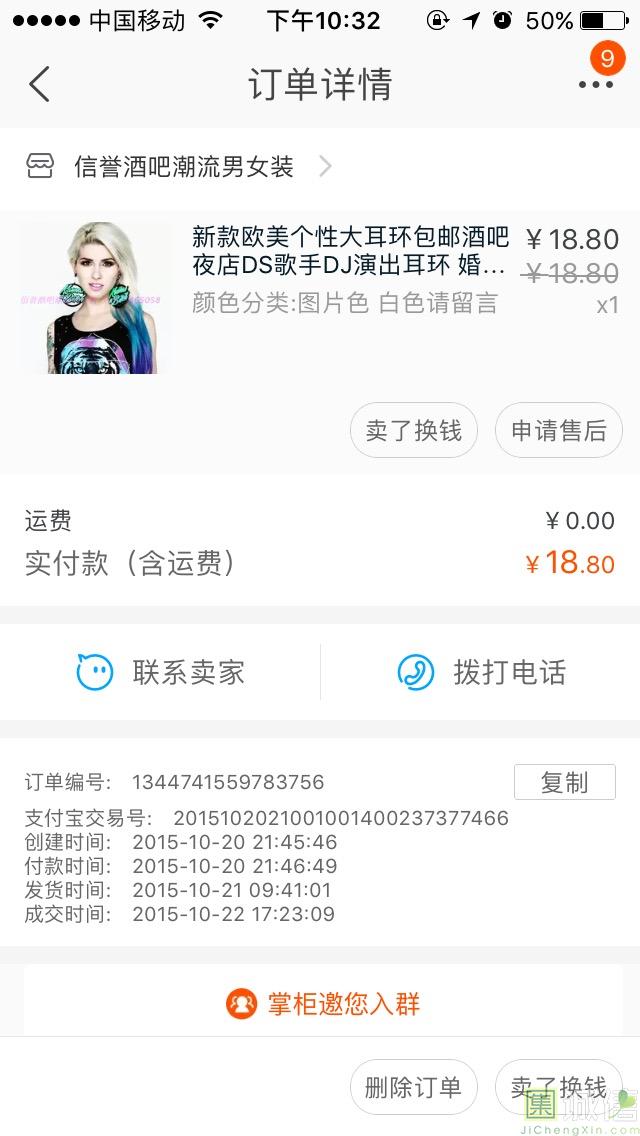Screen dimensions: 640x1136
Task: Open the 掌柜邀您入群 group invitation
Action: [322, 1004]
